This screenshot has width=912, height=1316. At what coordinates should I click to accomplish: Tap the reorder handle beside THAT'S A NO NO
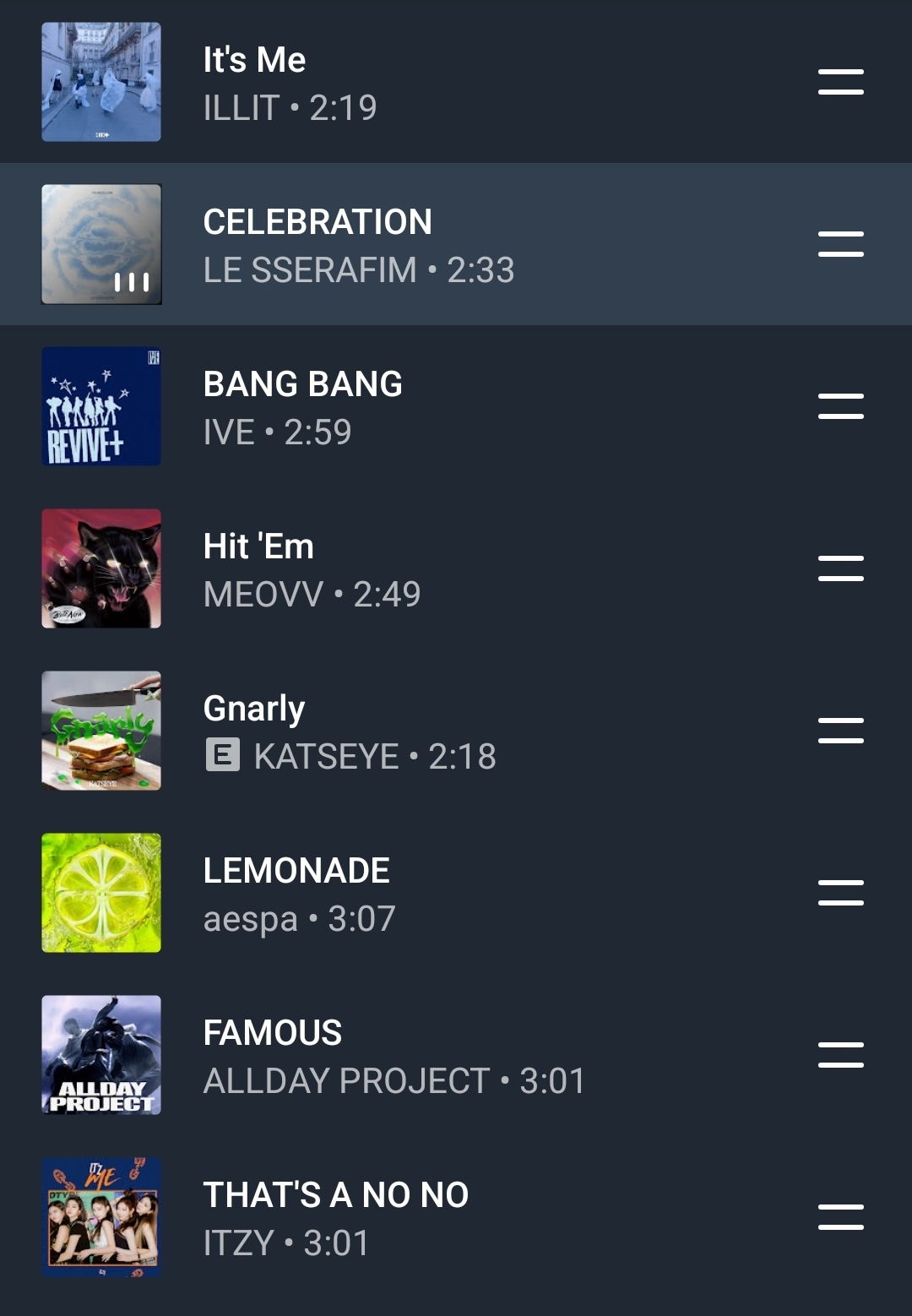pos(841,1217)
